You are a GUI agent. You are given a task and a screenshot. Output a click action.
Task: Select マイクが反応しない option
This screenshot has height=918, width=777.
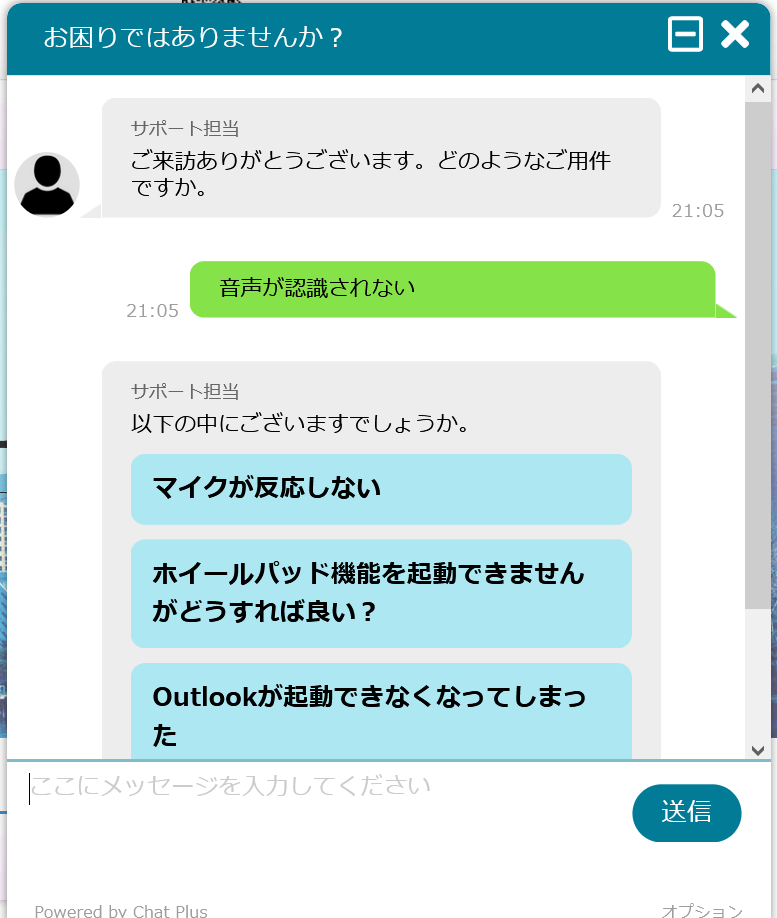[381, 489]
